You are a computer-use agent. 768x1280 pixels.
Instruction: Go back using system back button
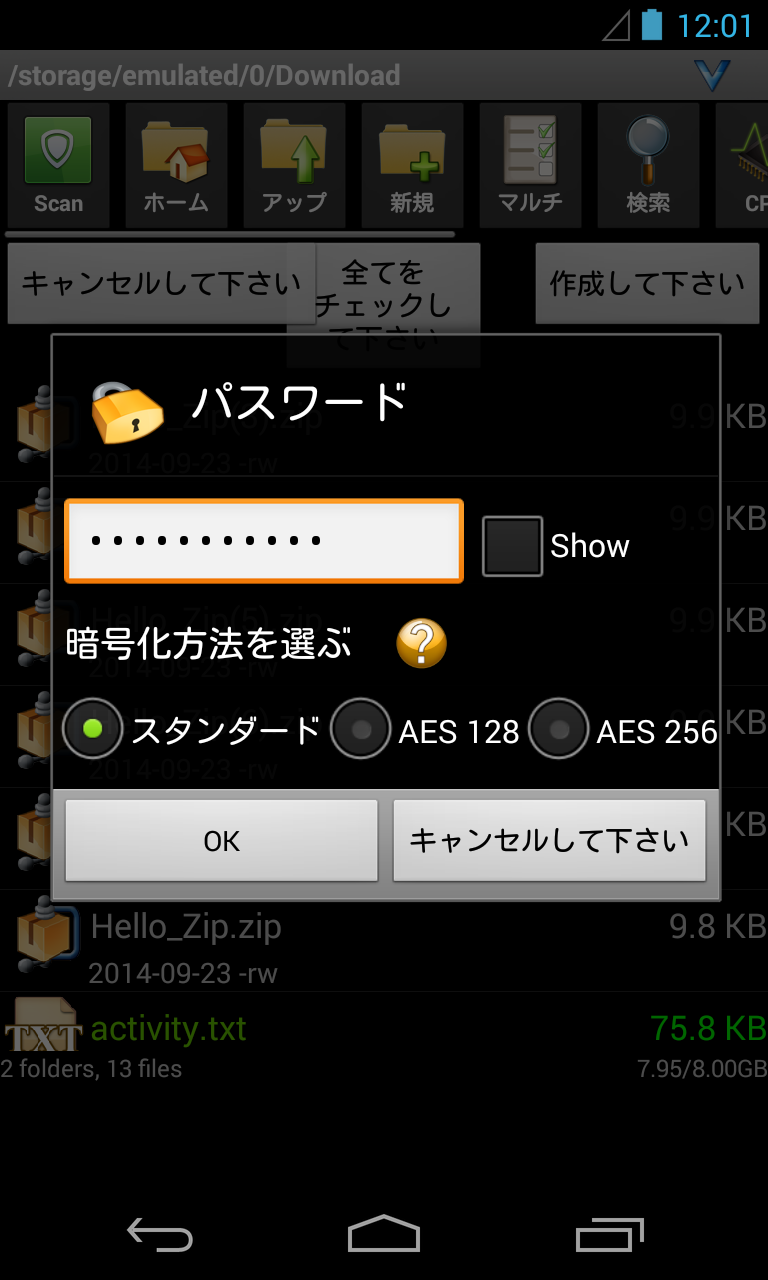click(x=160, y=1236)
